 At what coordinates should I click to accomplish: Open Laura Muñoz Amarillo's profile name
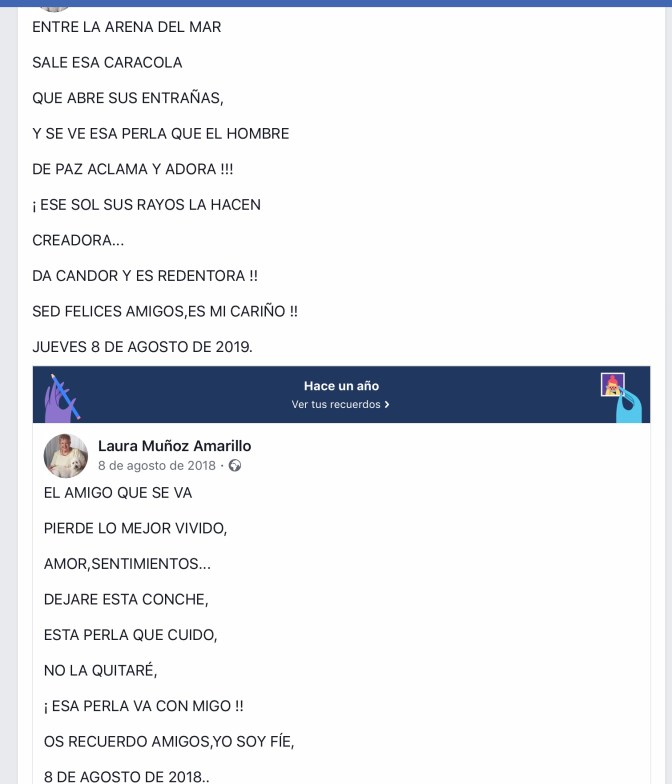pyautogui.click(x=174, y=446)
